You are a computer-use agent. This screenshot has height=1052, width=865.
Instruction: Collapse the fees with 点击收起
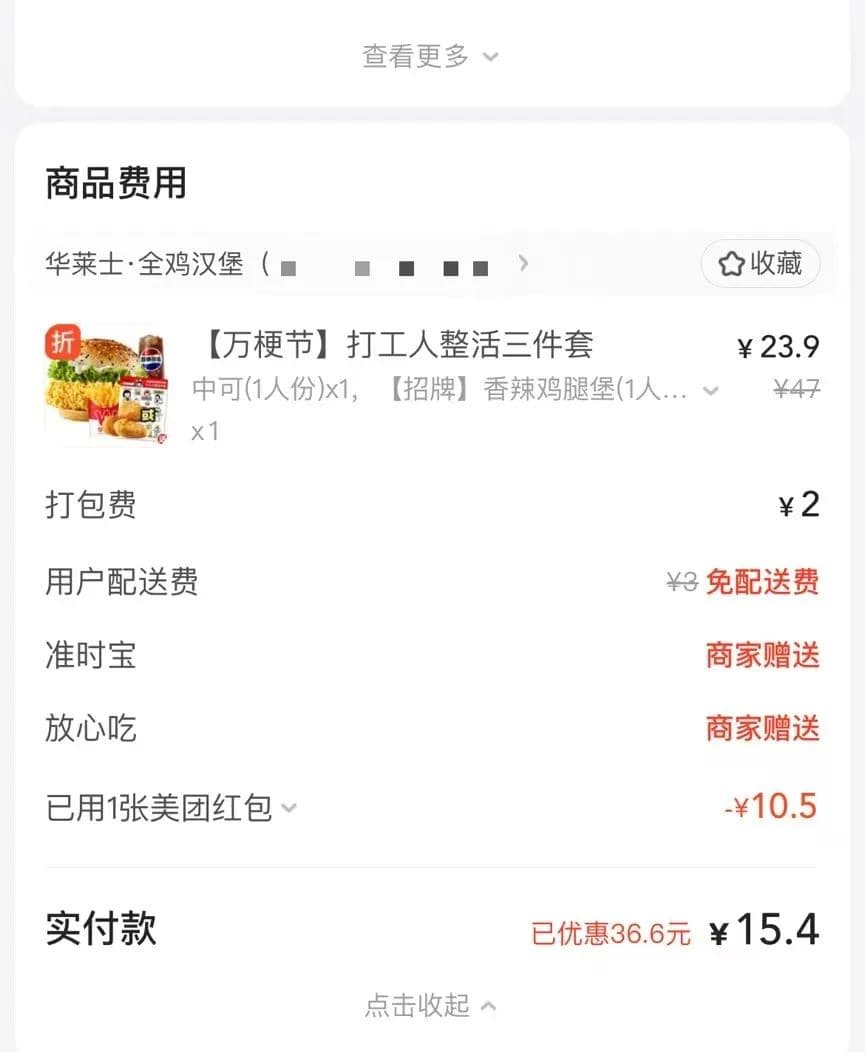pyautogui.click(x=430, y=1005)
